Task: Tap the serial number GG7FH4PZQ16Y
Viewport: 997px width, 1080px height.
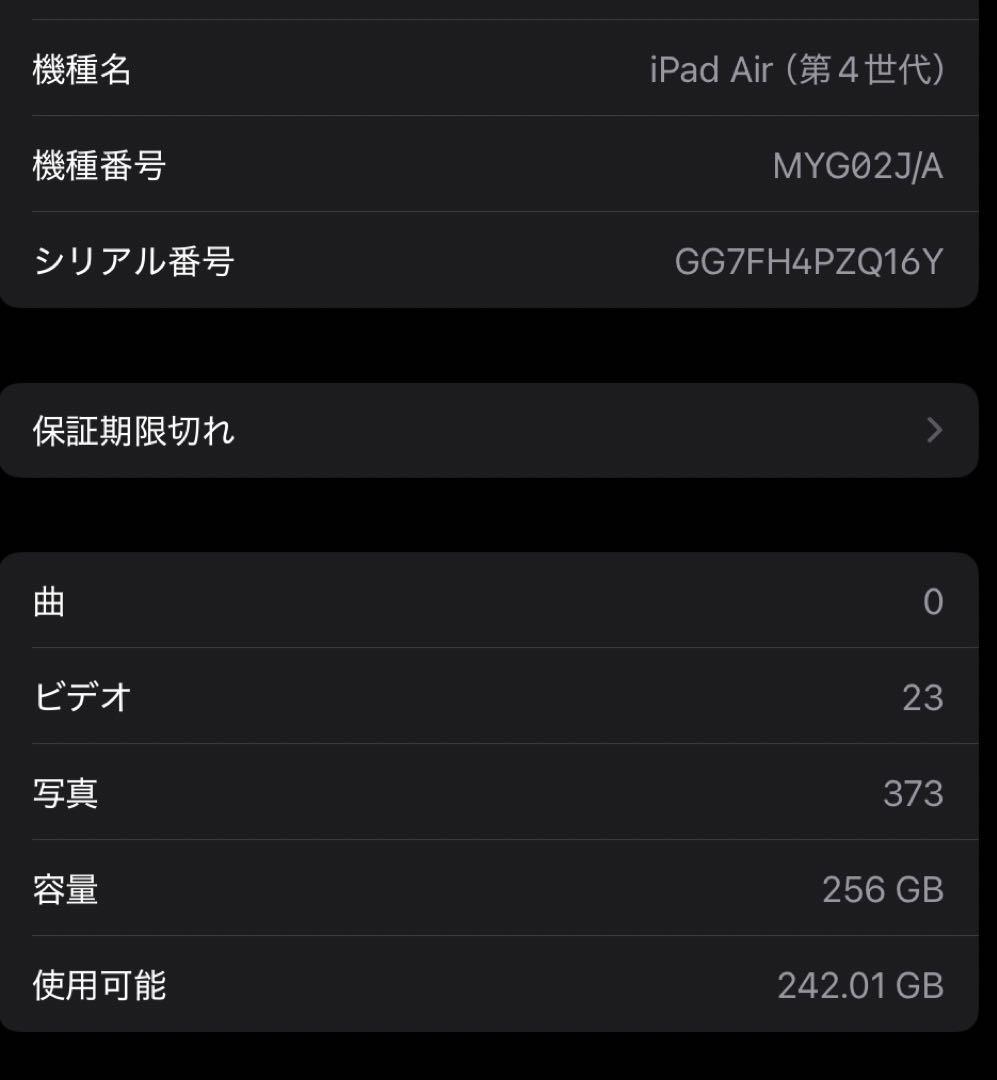Action: coord(810,263)
